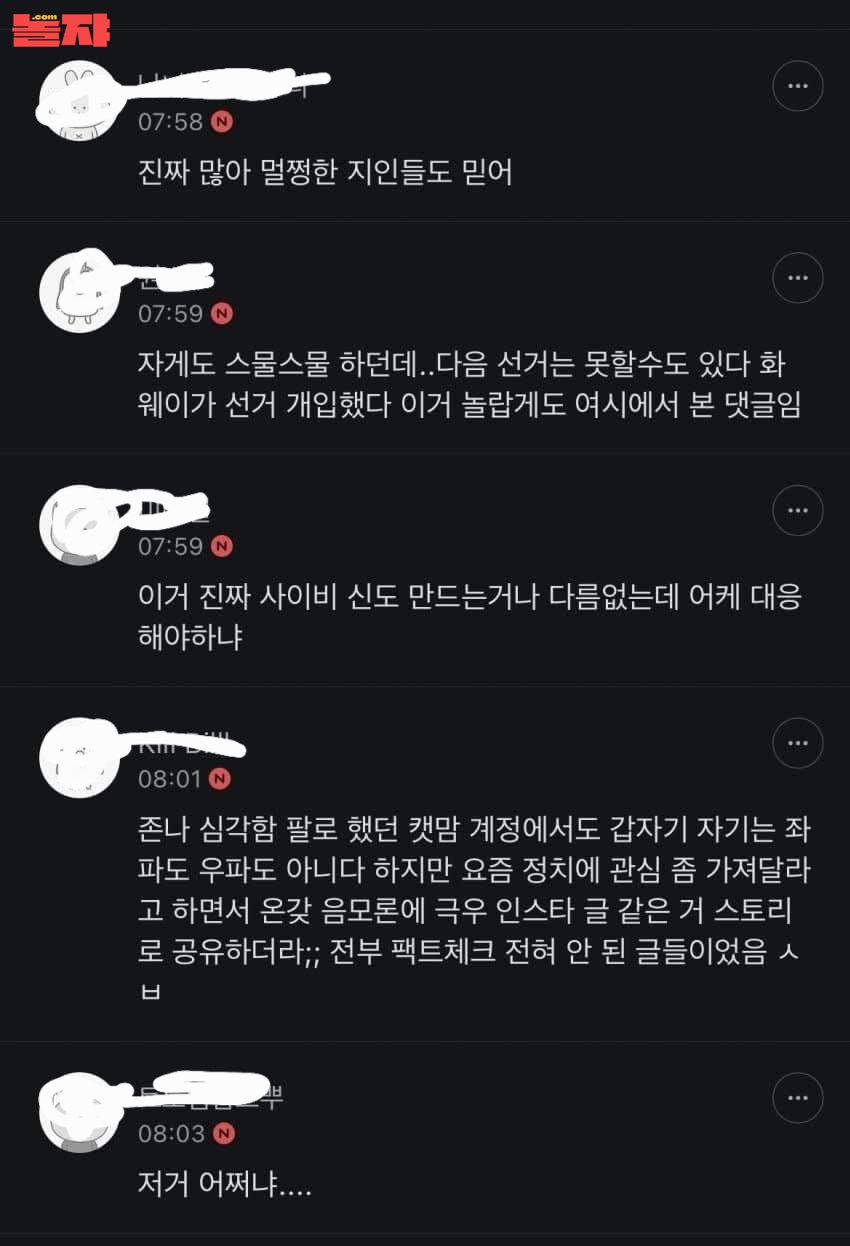Open more menu on the '사이비 신도' comment
The image size is (850, 1246).
pyautogui.click(x=797, y=511)
